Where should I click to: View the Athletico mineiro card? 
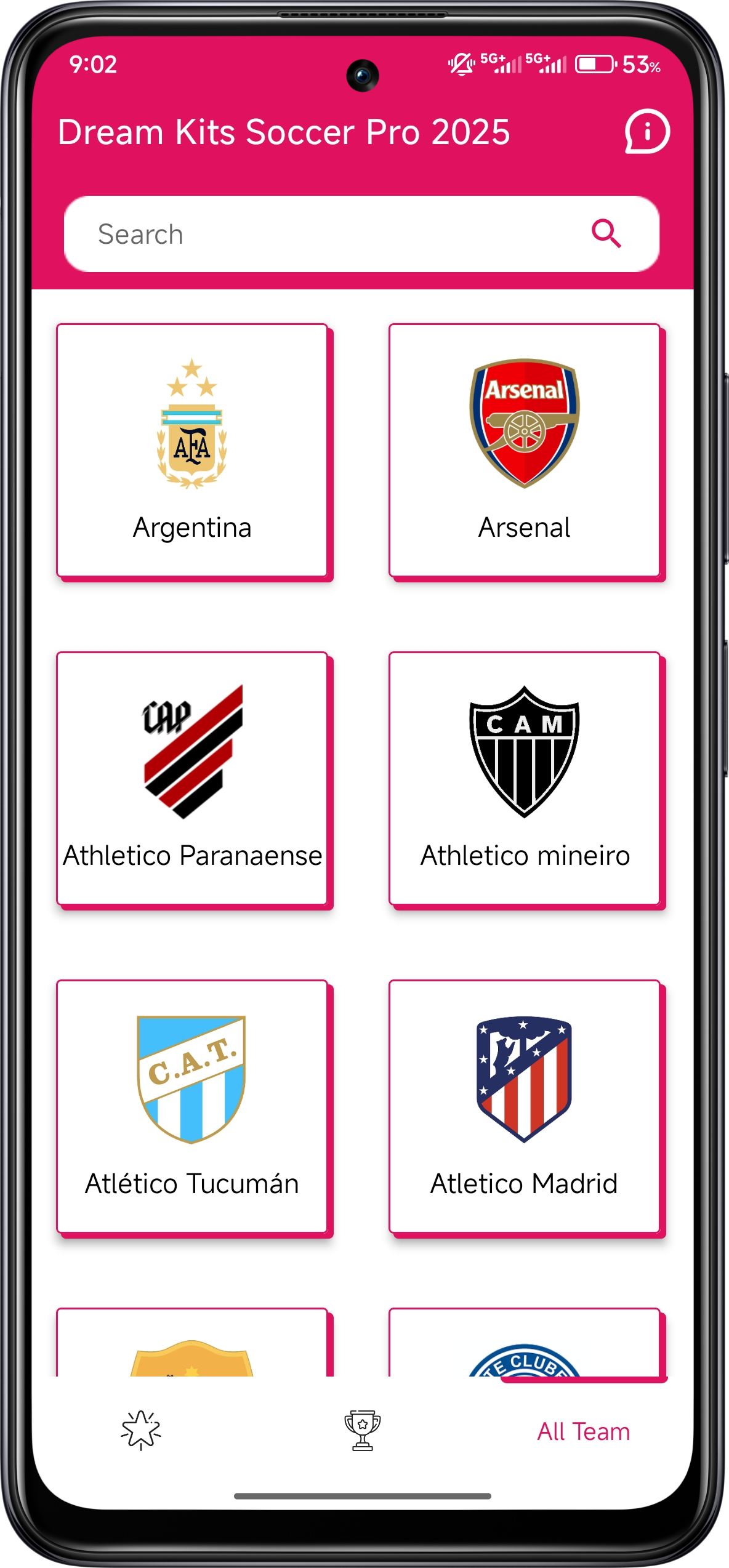click(x=524, y=778)
